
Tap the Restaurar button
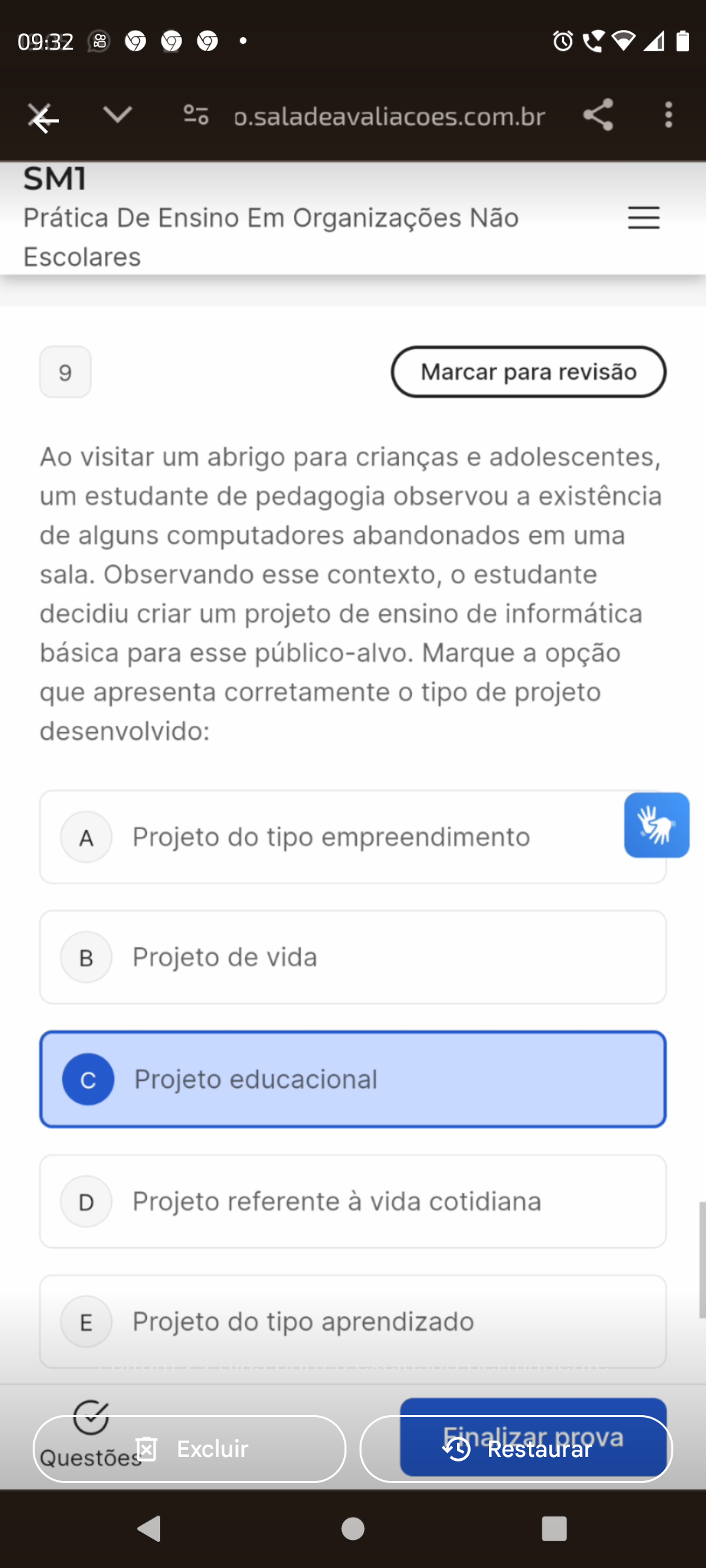click(516, 1449)
